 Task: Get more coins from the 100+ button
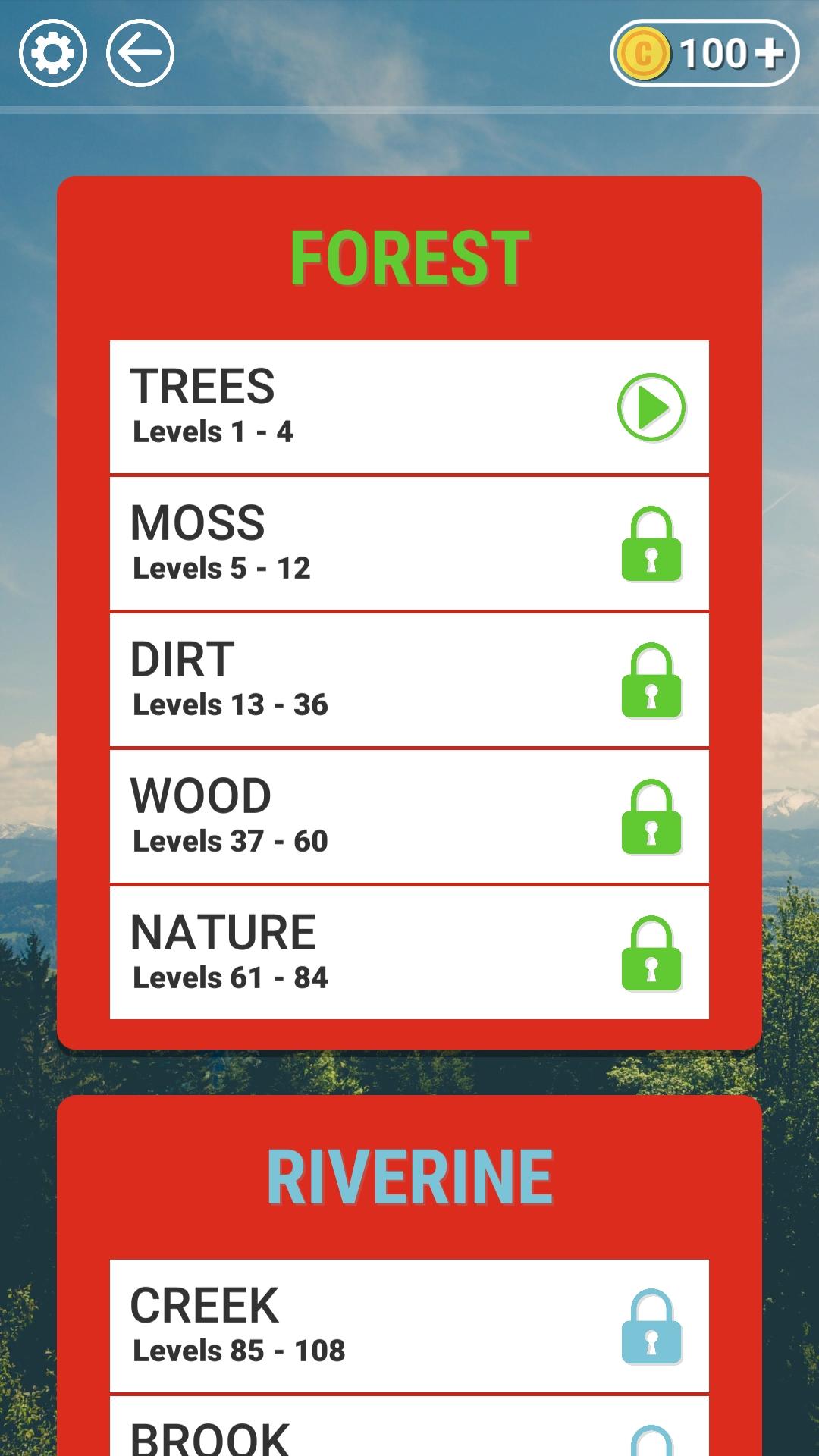[704, 53]
